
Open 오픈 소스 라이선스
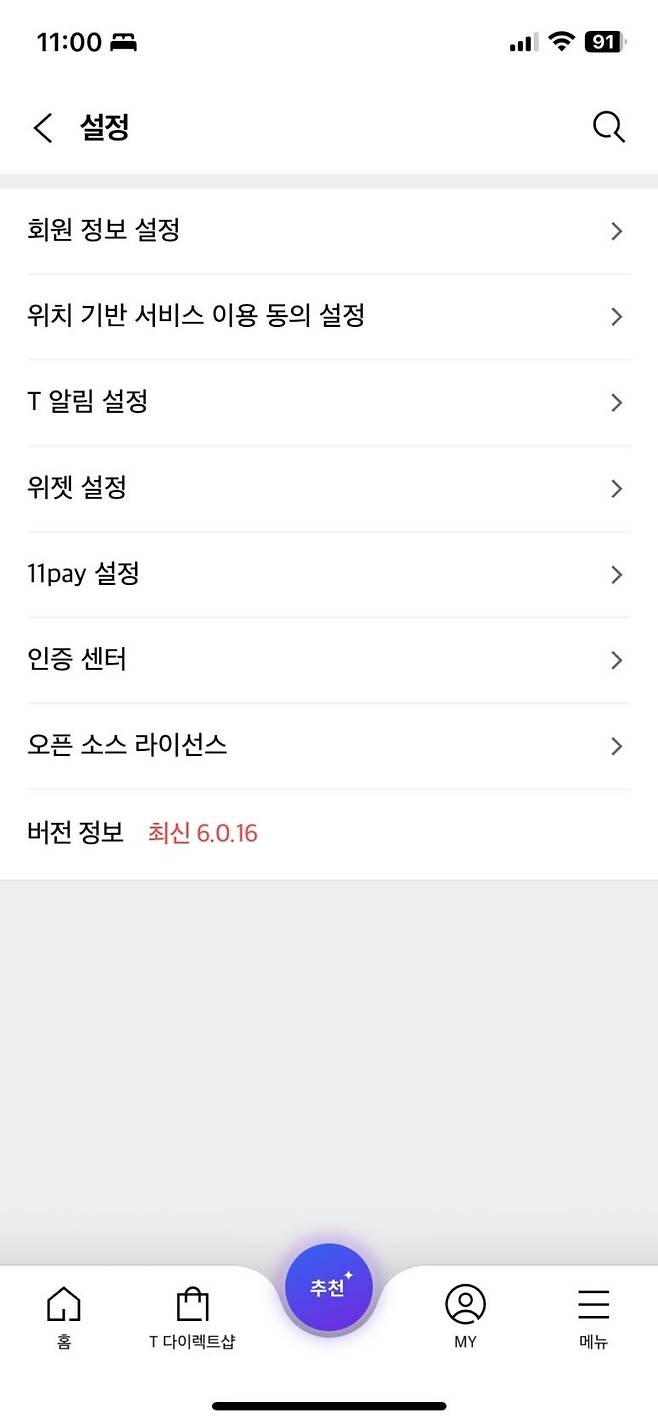328,746
